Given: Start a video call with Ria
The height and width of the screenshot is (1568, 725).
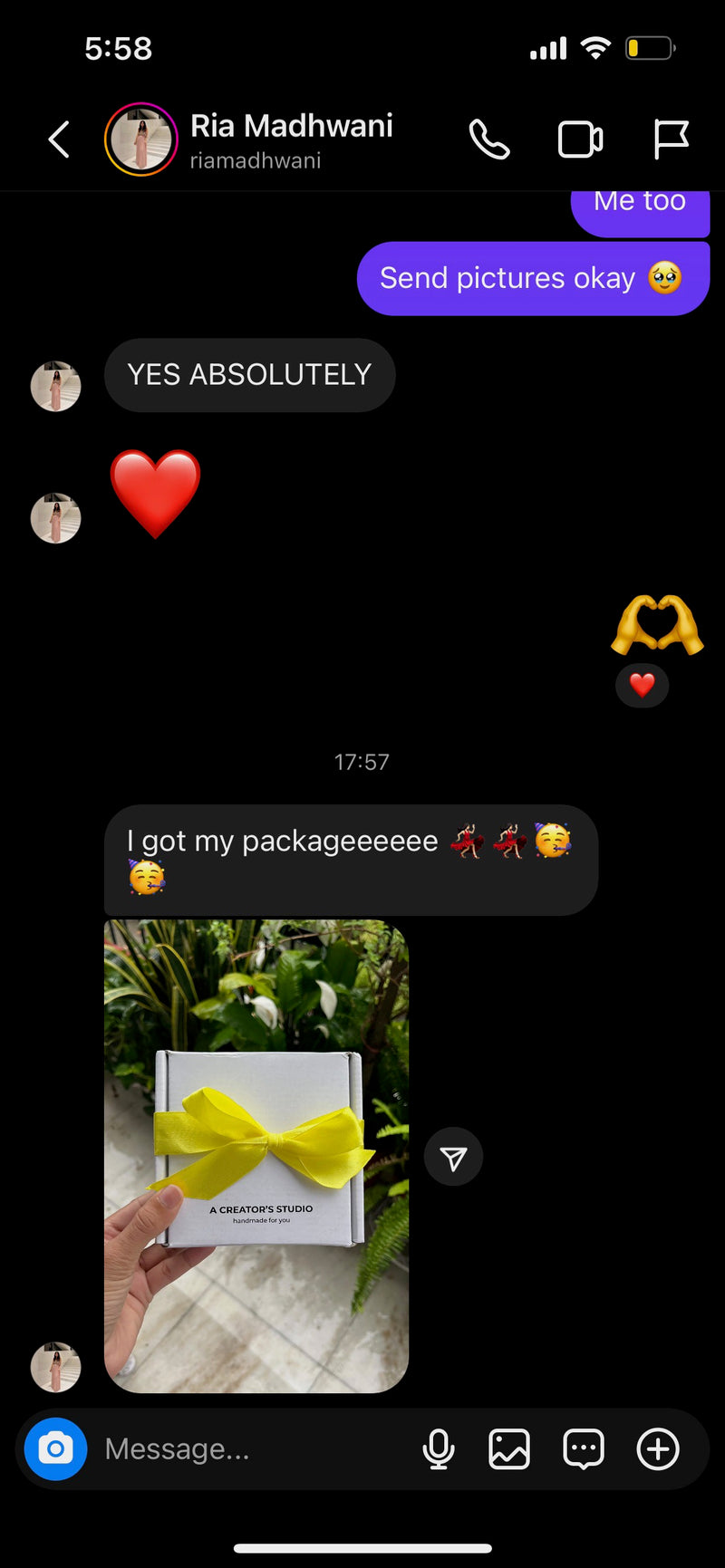Looking at the screenshot, I should (x=580, y=139).
